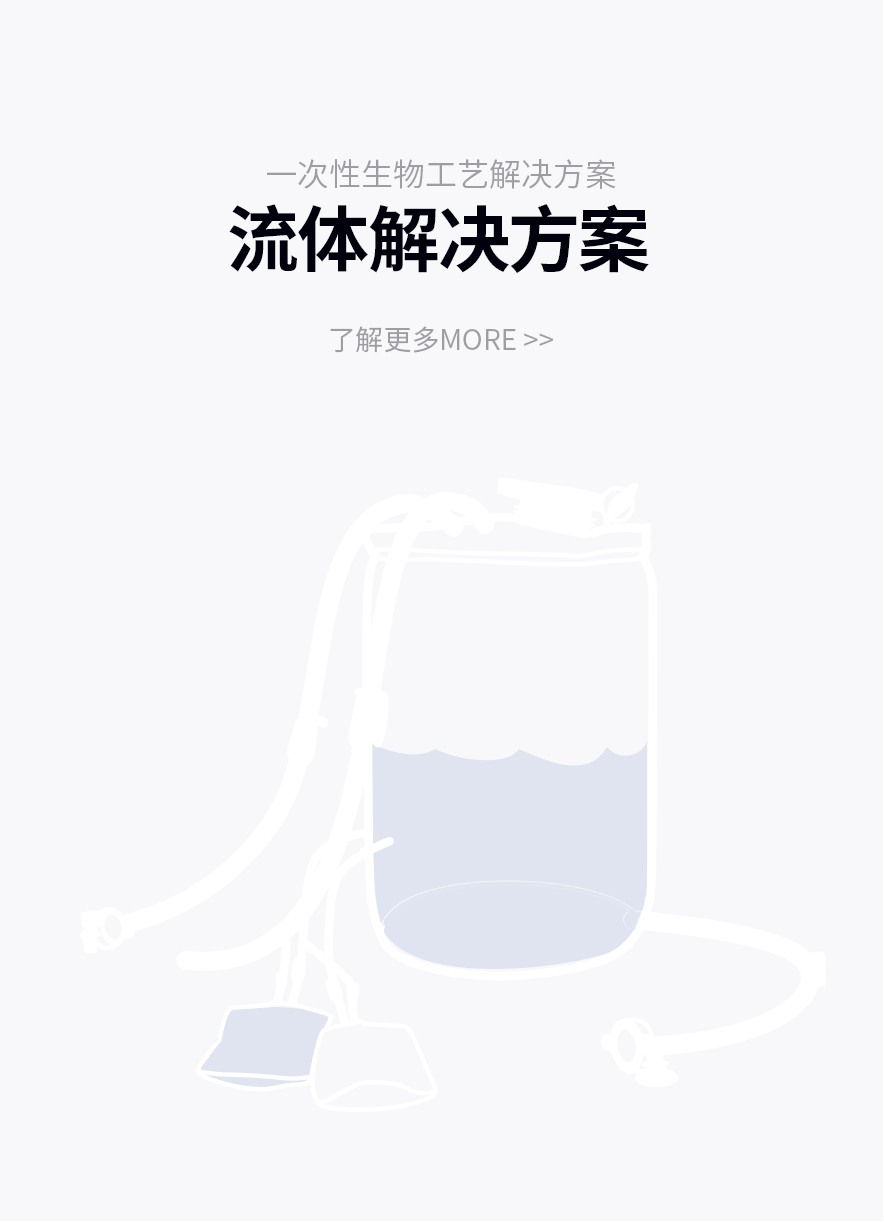Image resolution: width=884 pixels, height=1222 pixels.
Task: Open the 了解更多MORE >> link
Action: click(x=441, y=340)
